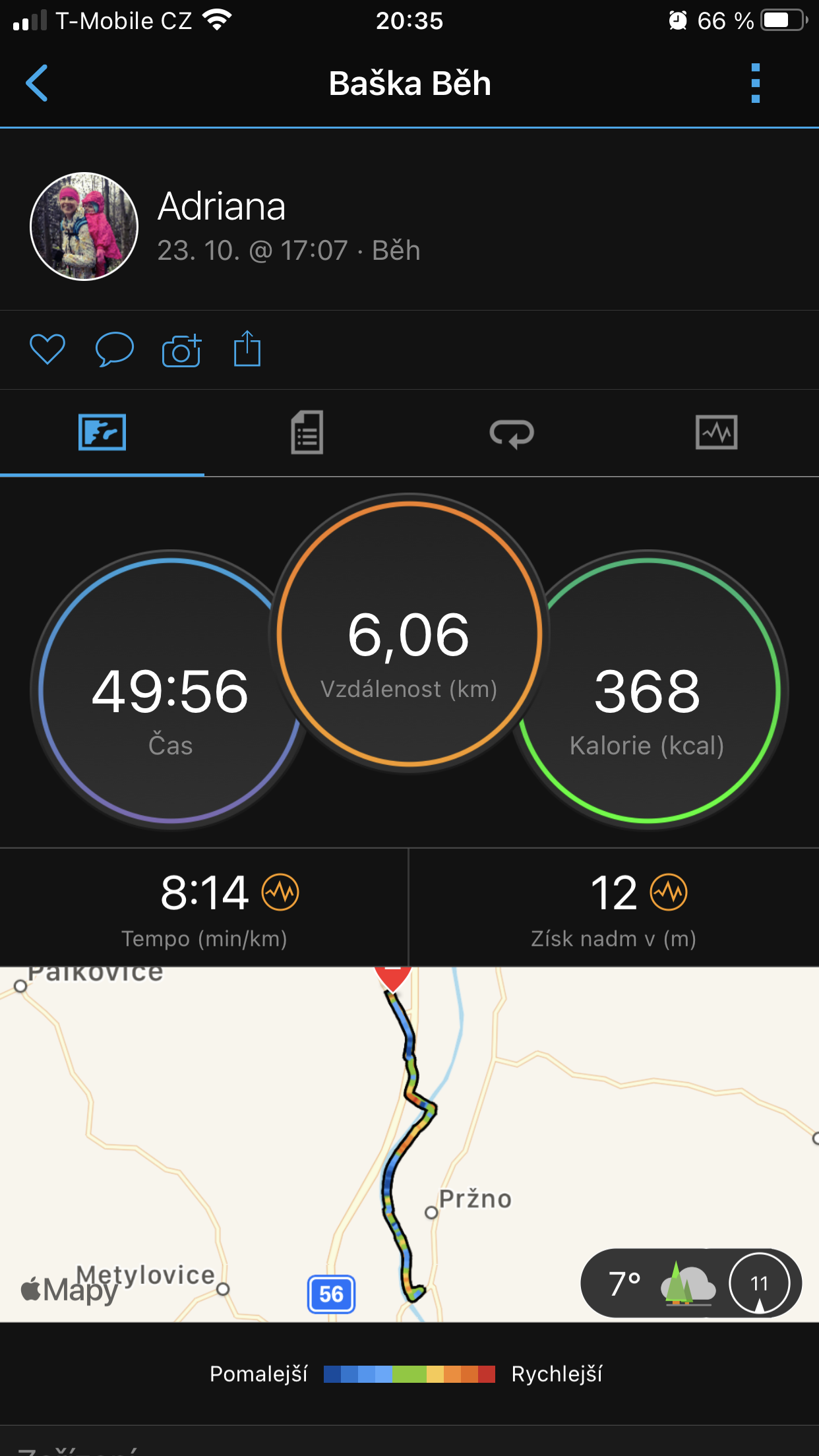
Task: View elevation gain 12 m details
Action: tap(614, 908)
